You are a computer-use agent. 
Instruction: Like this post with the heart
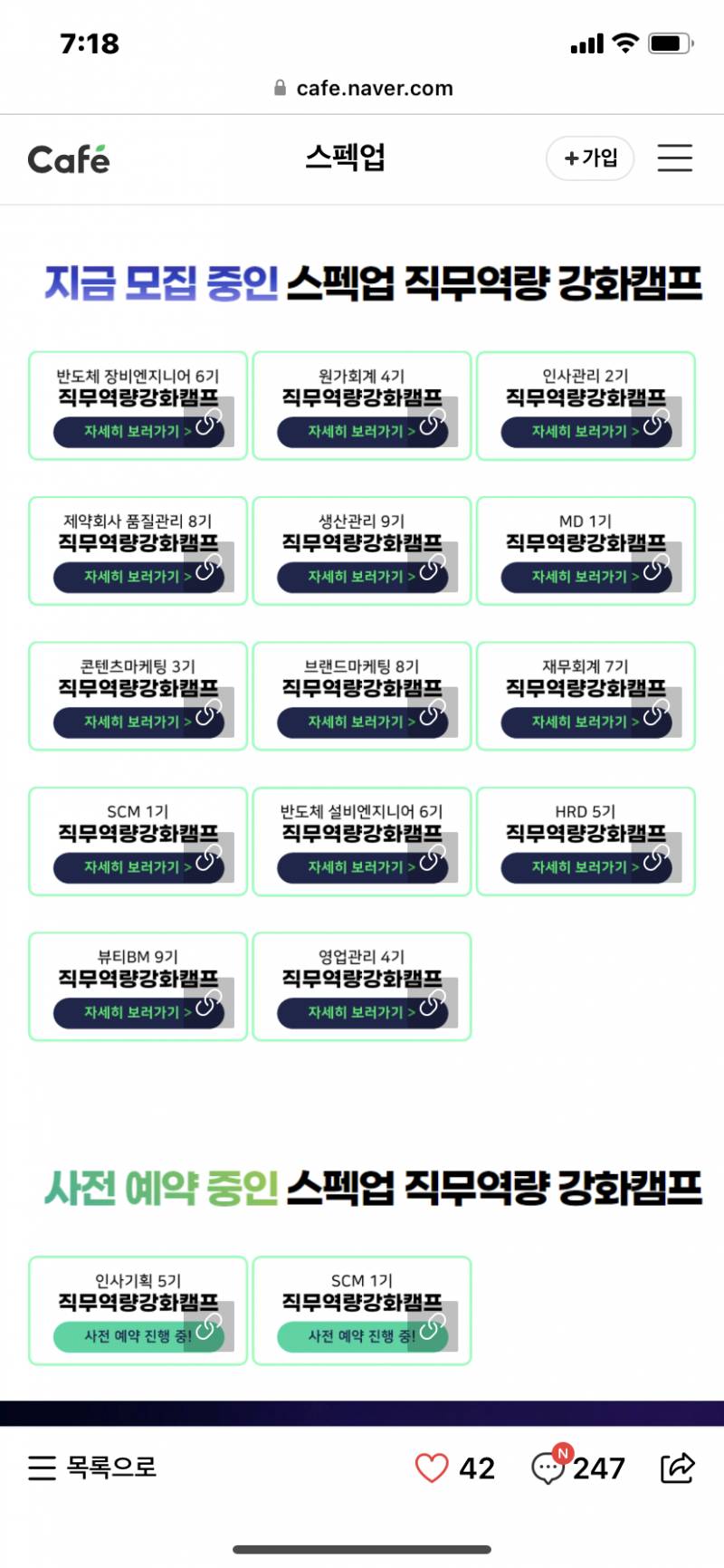432,1468
